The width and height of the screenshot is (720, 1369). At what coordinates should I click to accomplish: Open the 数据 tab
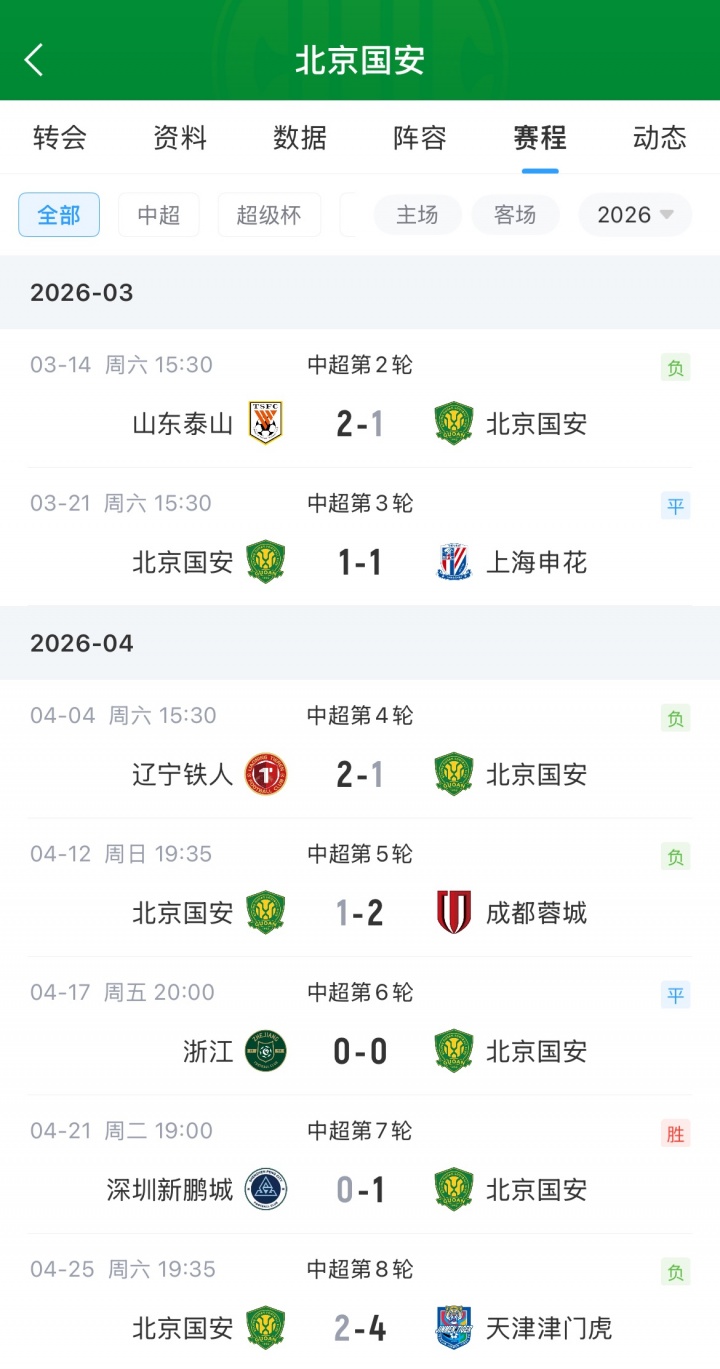click(x=300, y=138)
